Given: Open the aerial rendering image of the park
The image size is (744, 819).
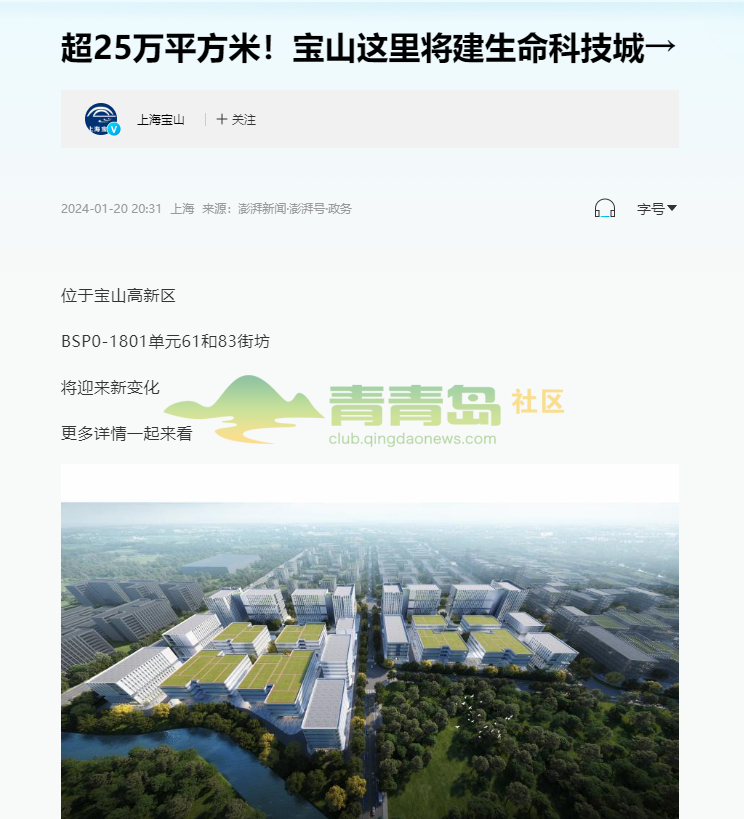Looking at the screenshot, I should (x=369, y=660).
